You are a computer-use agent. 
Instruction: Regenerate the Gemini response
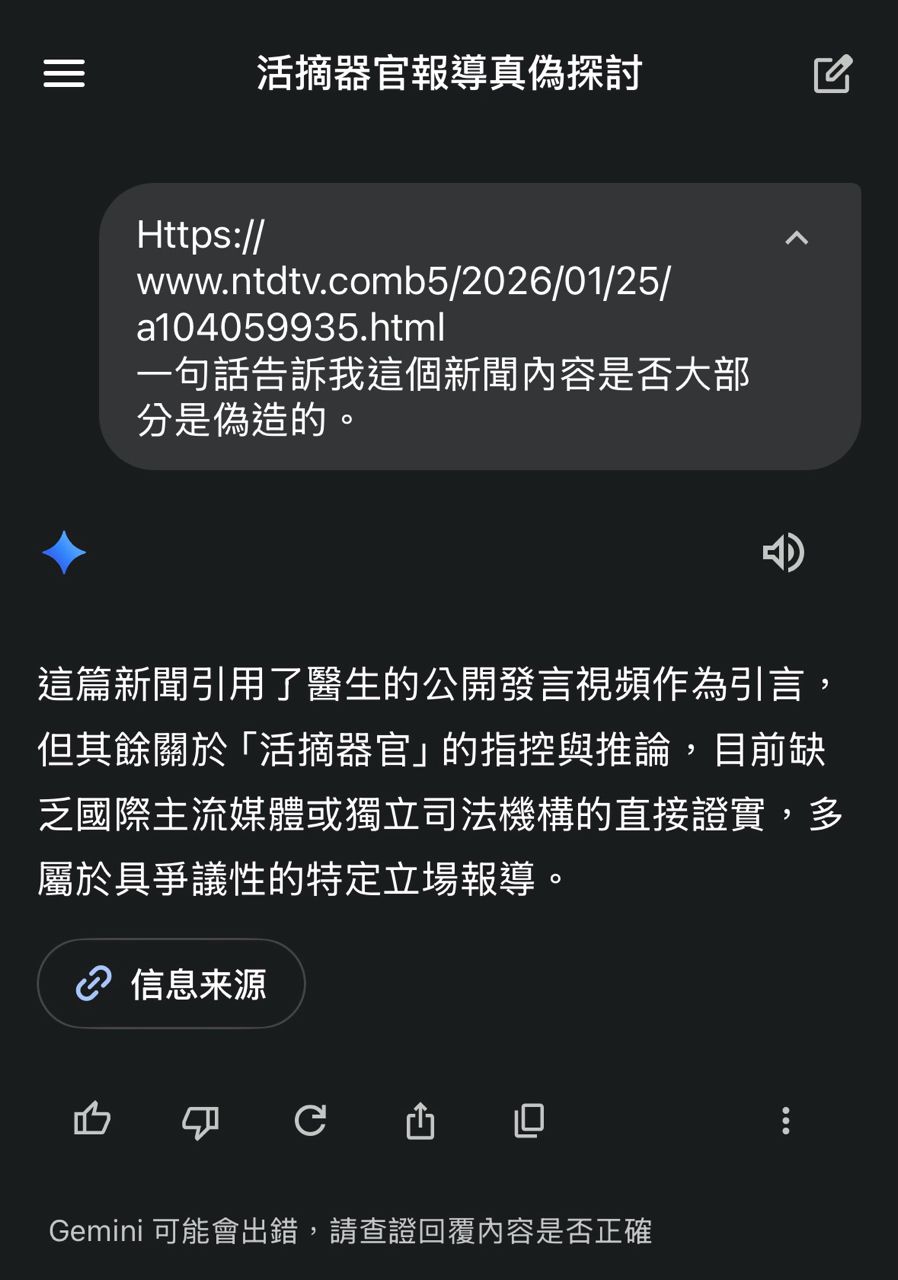click(x=310, y=1120)
